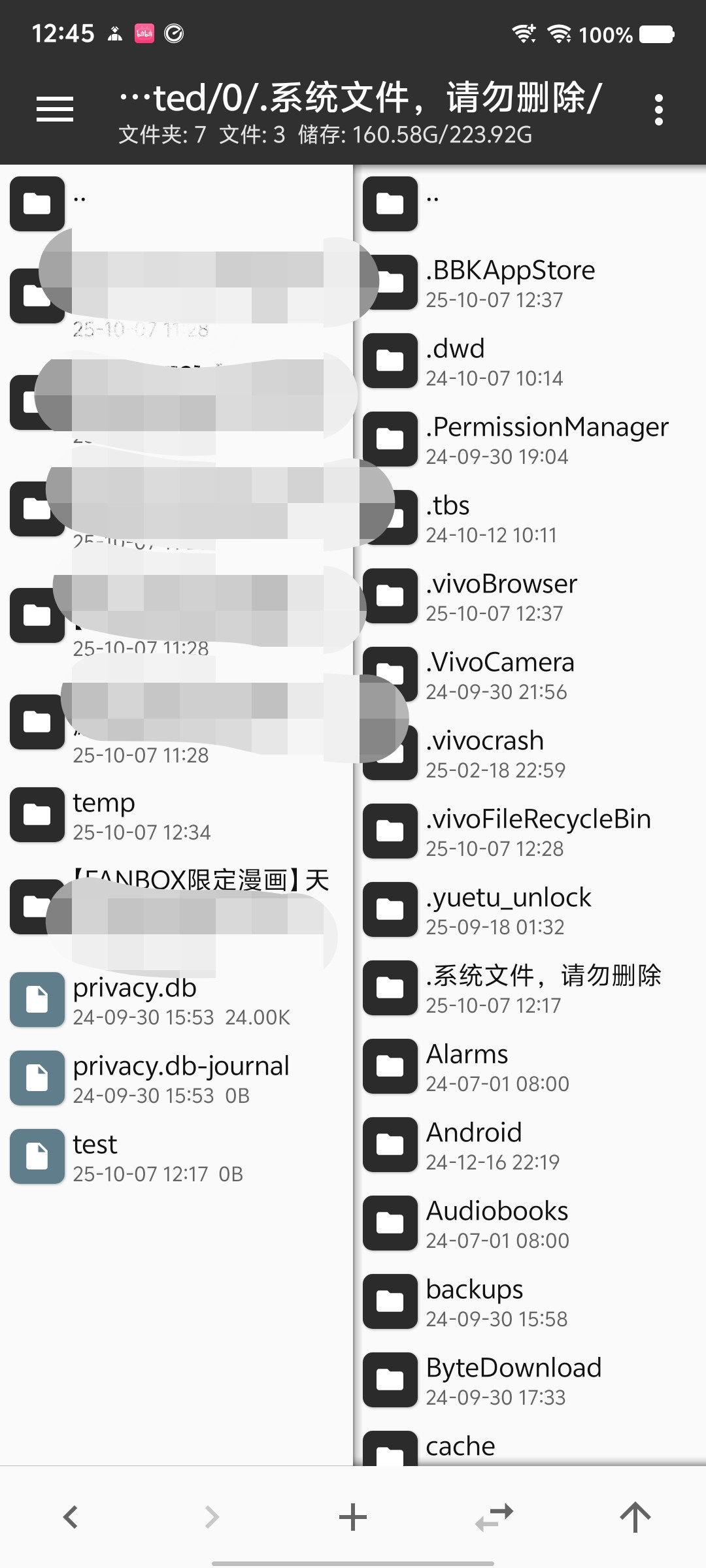
Task: Go up one directory level
Action: click(635, 1516)
